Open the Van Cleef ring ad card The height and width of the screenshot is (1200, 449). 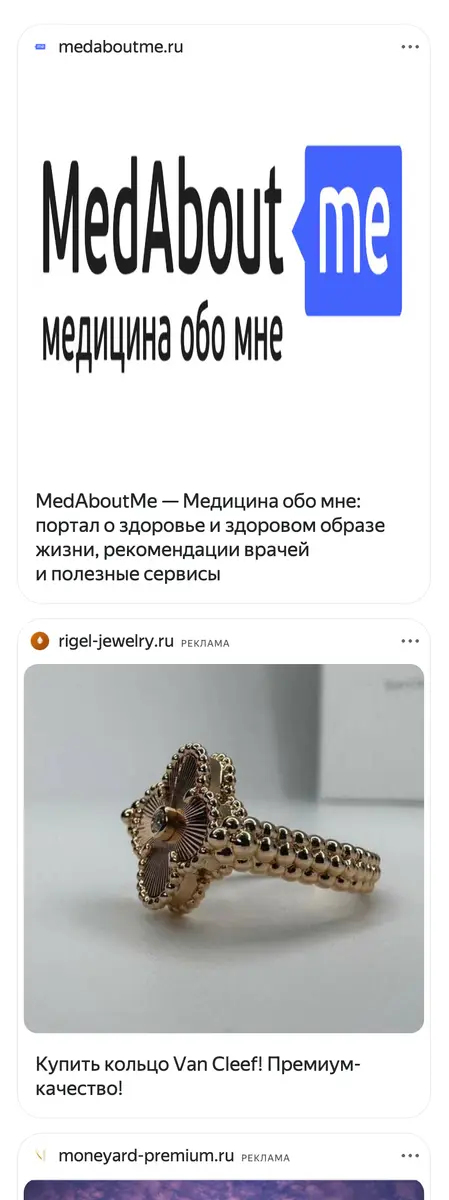(x=224, y=868)
